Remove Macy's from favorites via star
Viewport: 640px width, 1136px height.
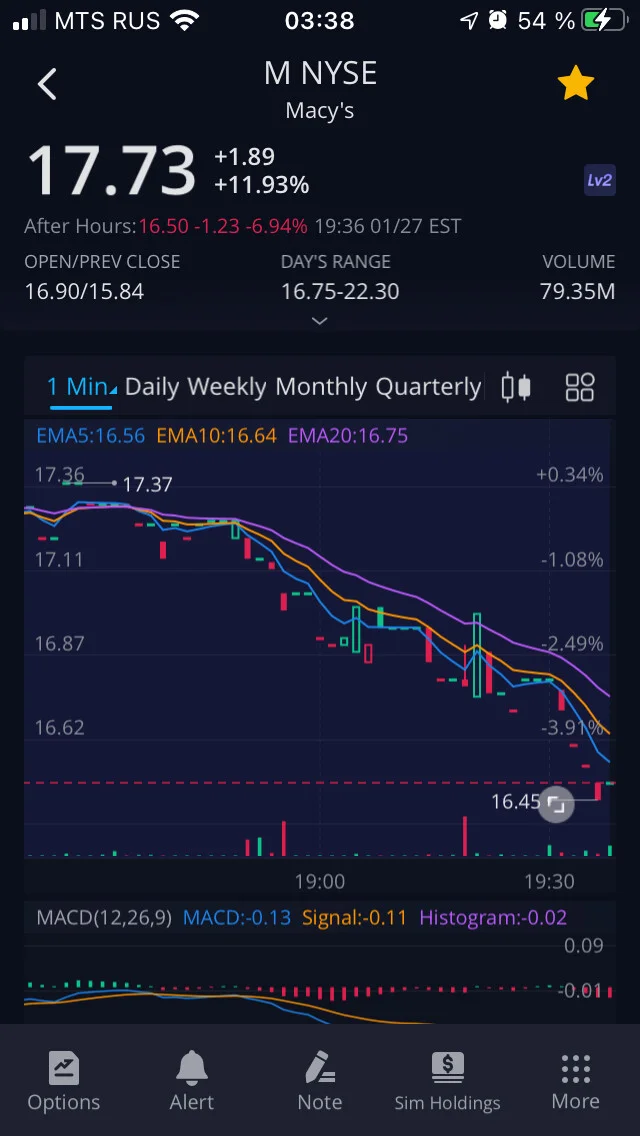click(575, 83)
